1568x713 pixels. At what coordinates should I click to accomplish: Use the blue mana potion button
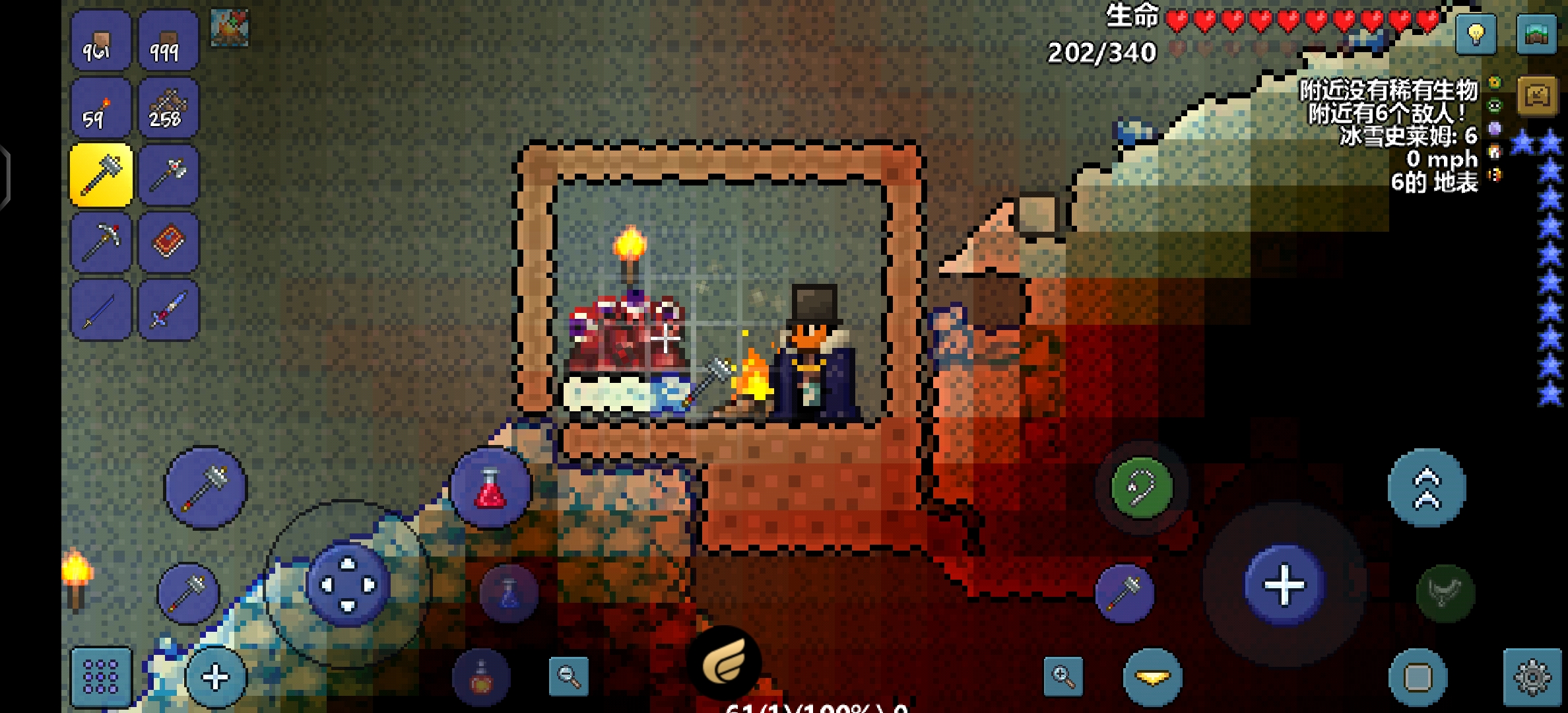pyautogui.click(x=508, y=594)
